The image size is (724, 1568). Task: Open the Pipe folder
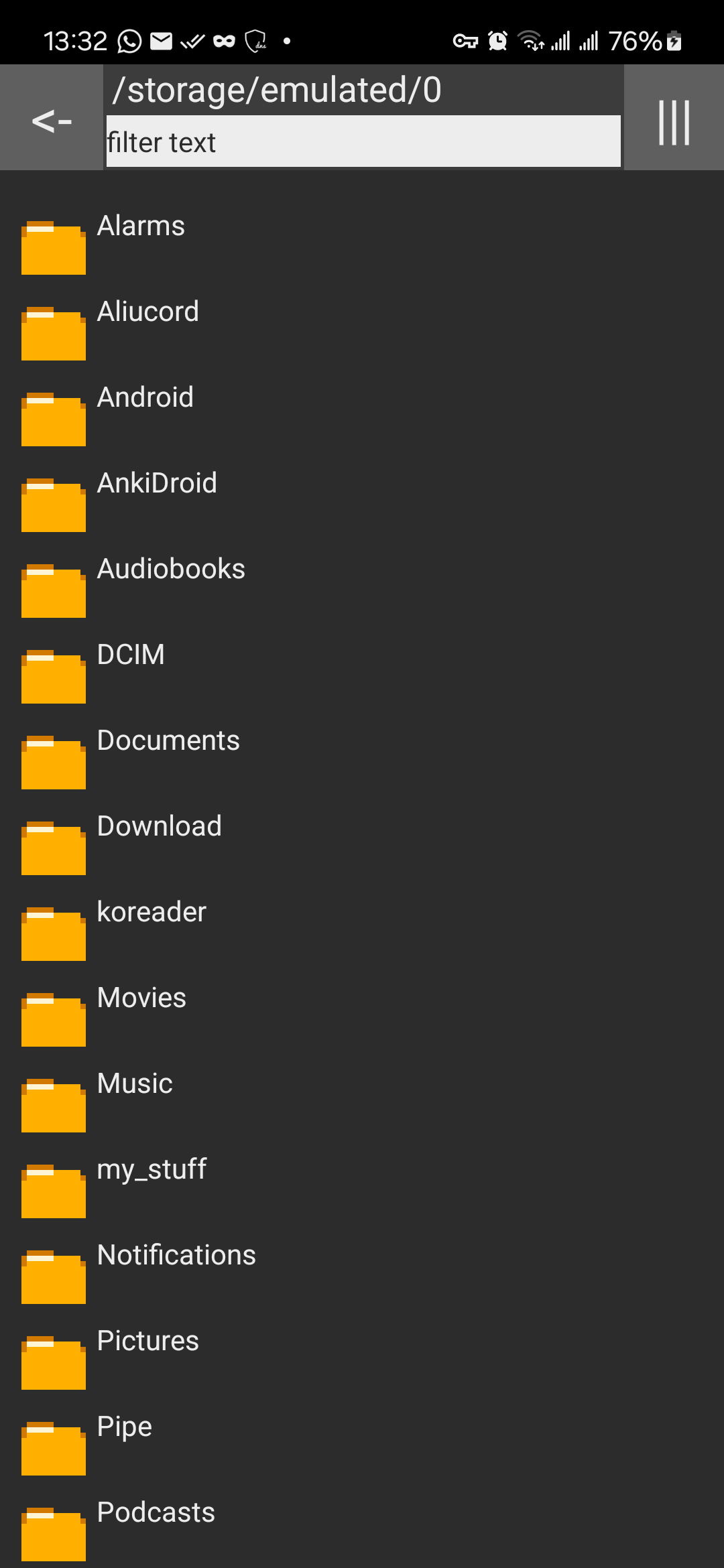pyautogui.click(x=124, y=1427)
